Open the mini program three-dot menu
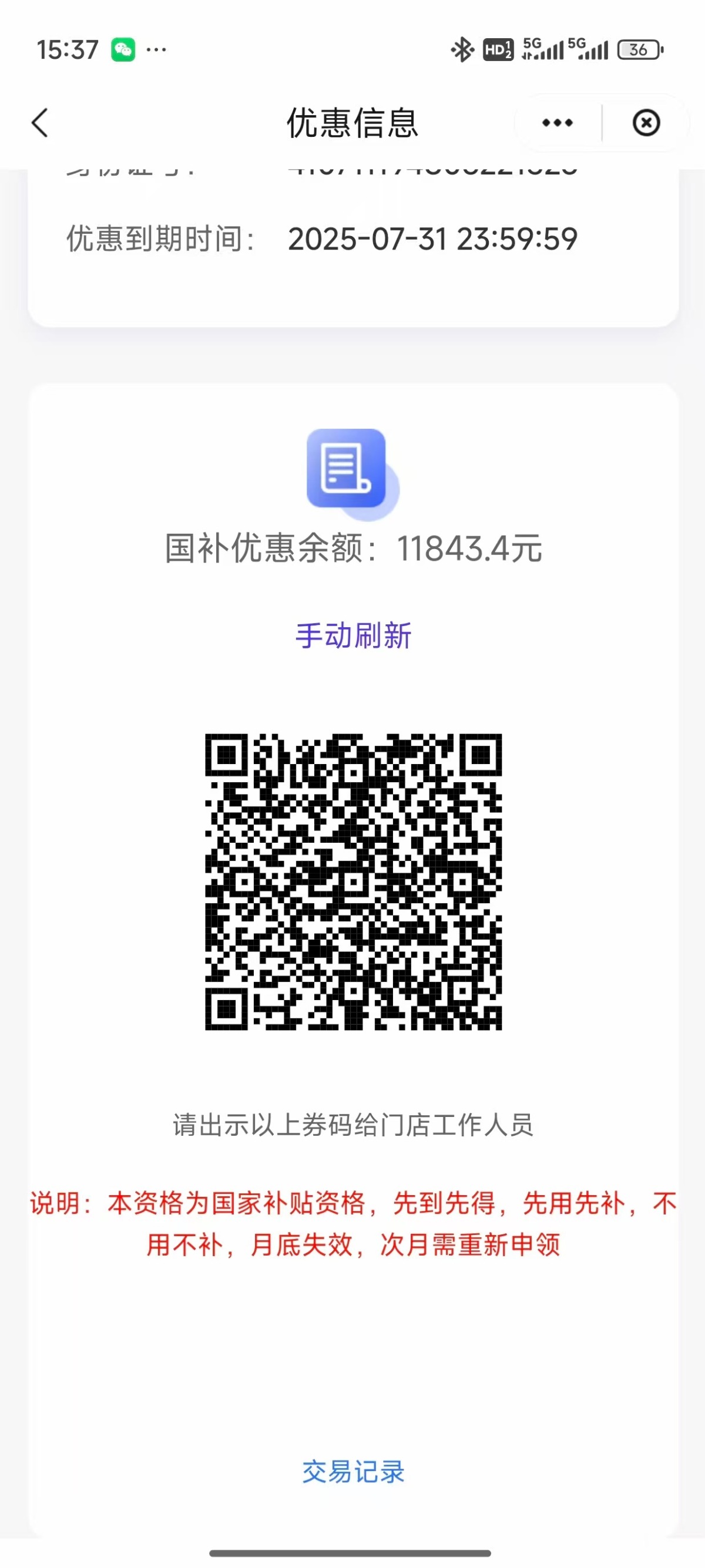 tap(557, 123)
